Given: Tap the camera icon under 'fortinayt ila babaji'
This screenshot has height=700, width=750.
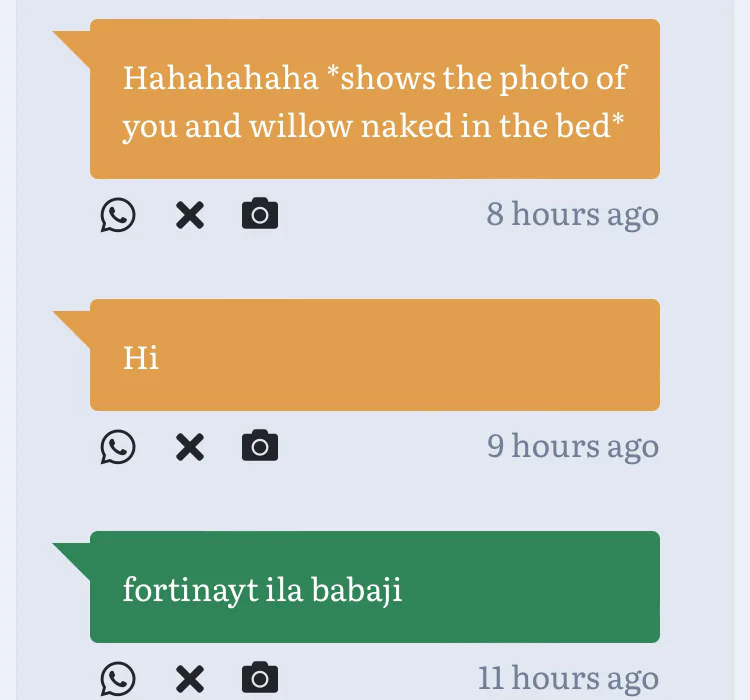Looking at the screenshot, I should (260, 678).
